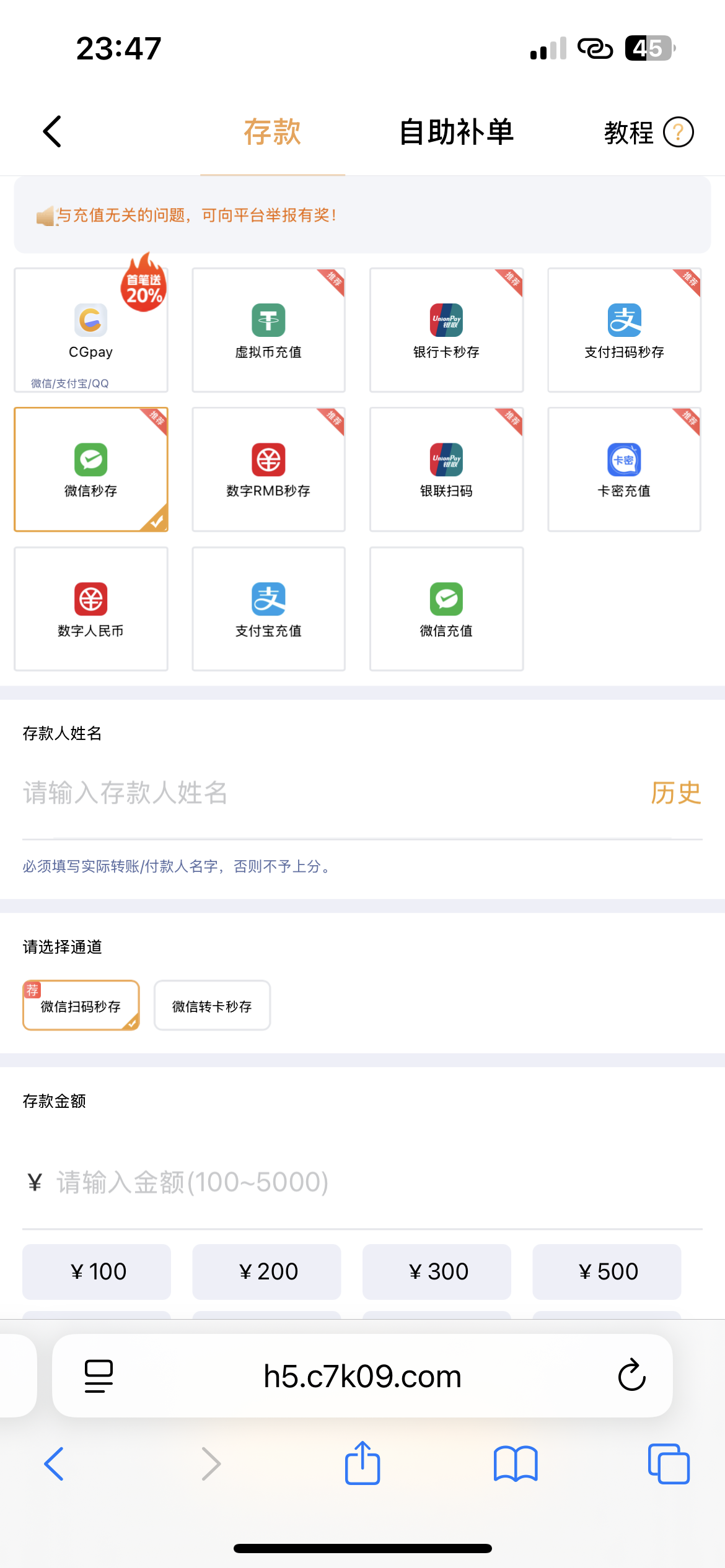Select 数字RMB秒存 method
This screenshot has height=1568, width=725.
[268, 469]
